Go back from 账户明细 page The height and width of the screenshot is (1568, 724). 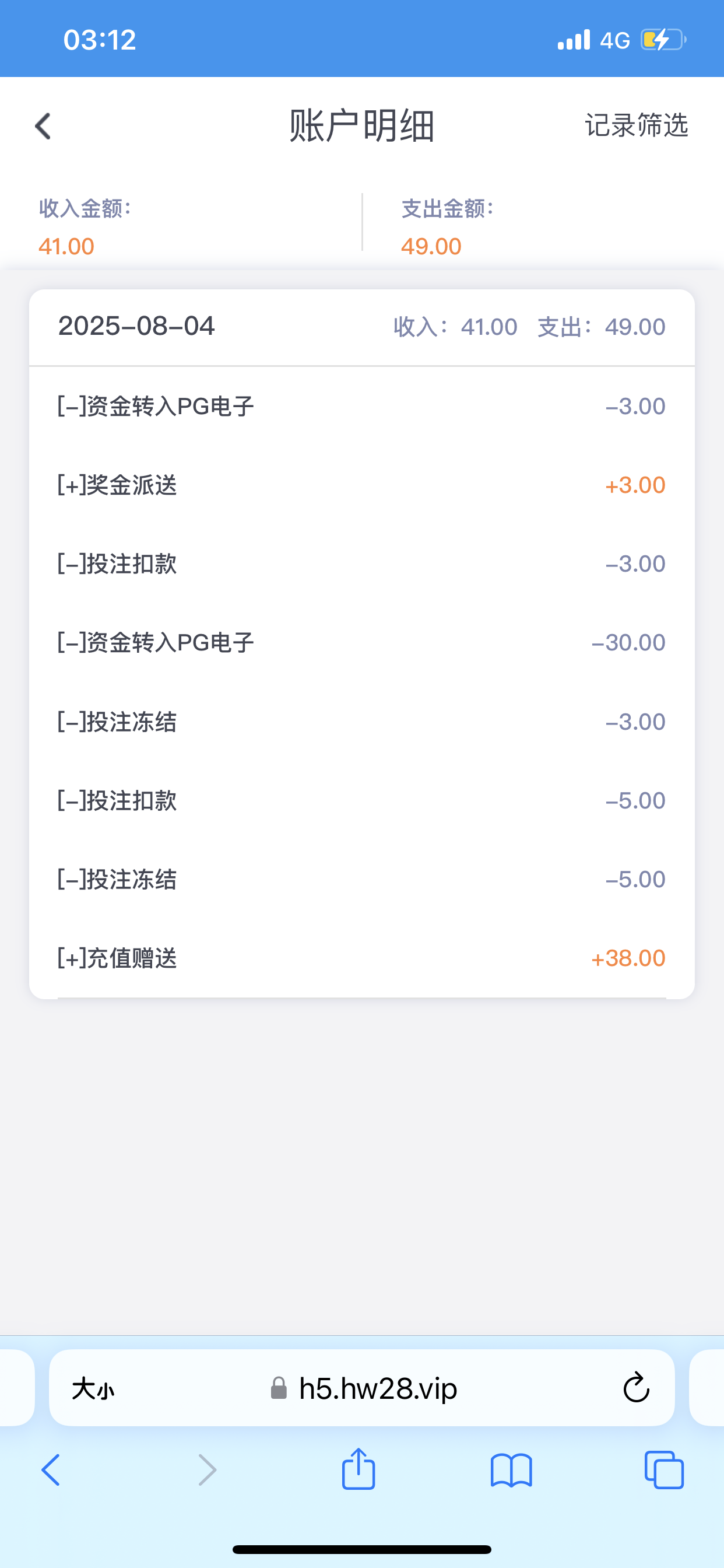[x=43, y=126]
